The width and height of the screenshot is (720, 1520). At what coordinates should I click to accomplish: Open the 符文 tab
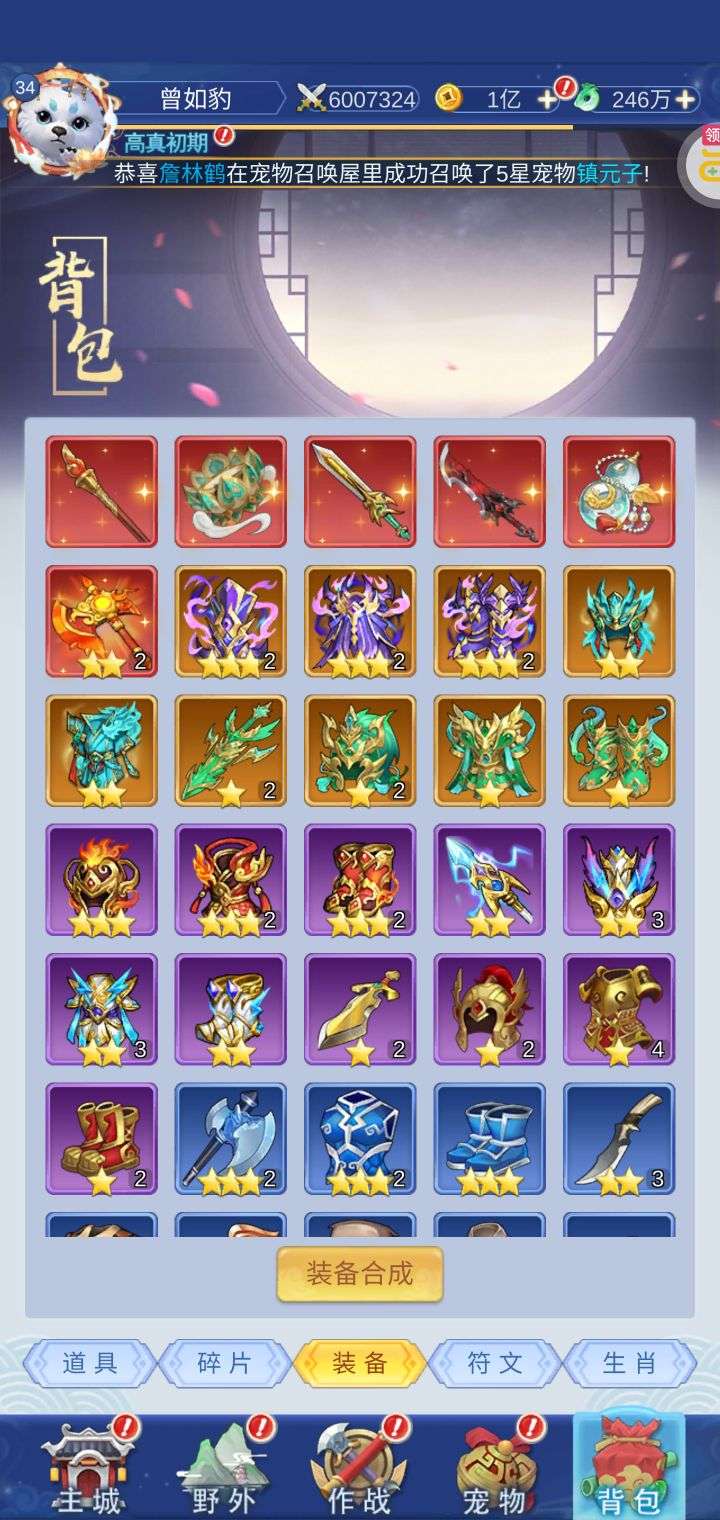pos(495,1364)
